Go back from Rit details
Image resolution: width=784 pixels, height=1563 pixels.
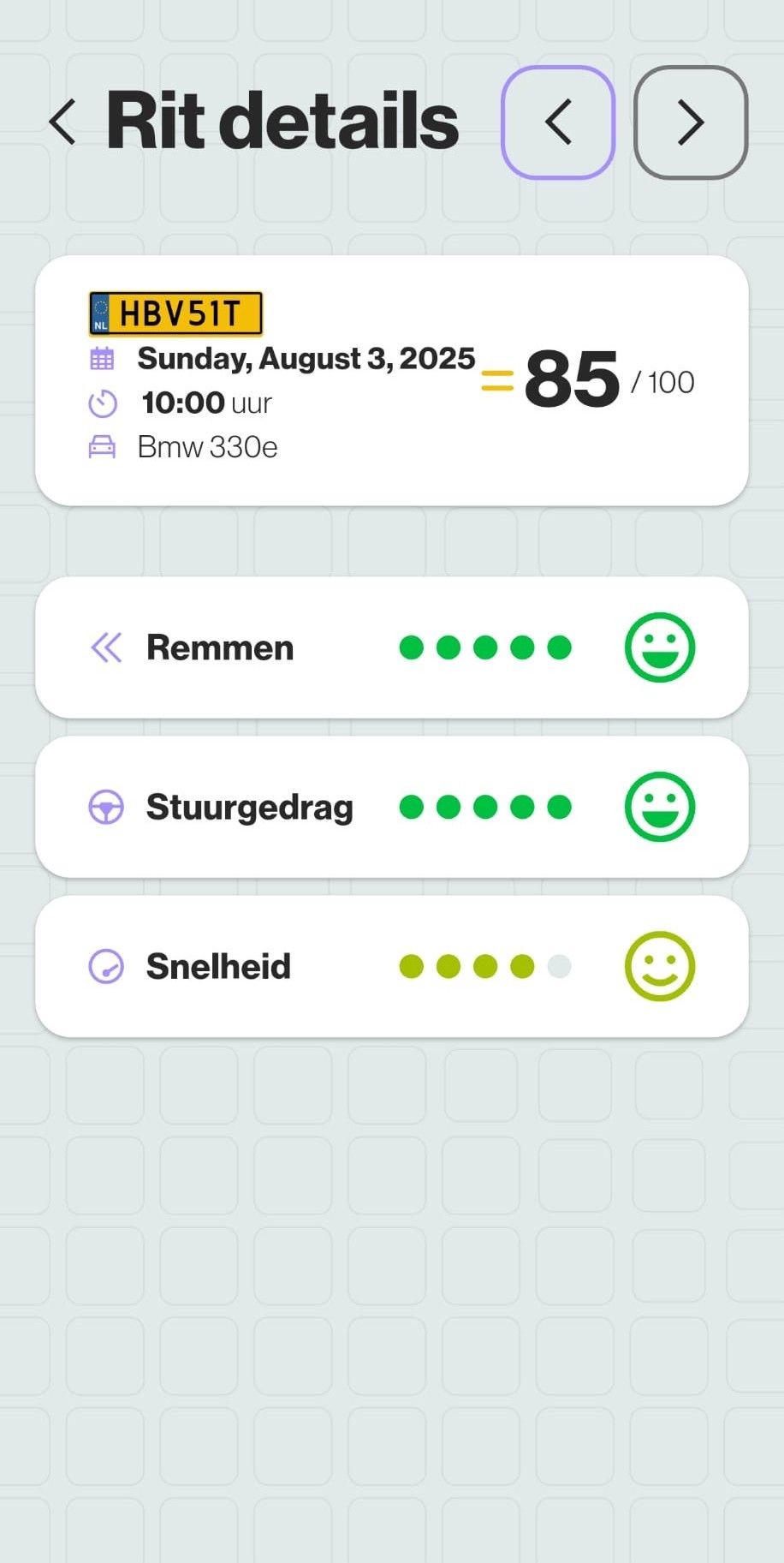[x=62, y=122]
